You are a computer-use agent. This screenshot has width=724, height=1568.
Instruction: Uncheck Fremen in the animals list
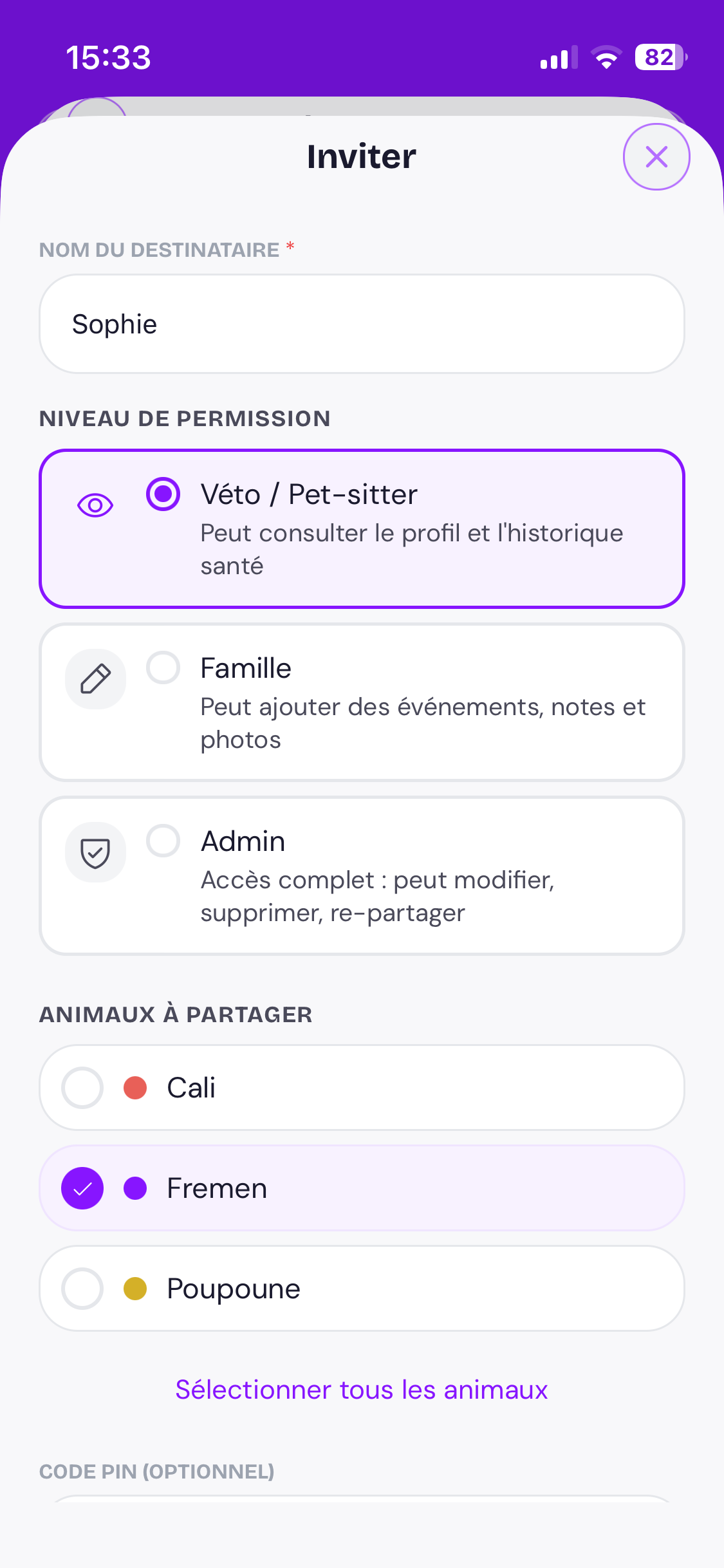(x=82, y=1188)
